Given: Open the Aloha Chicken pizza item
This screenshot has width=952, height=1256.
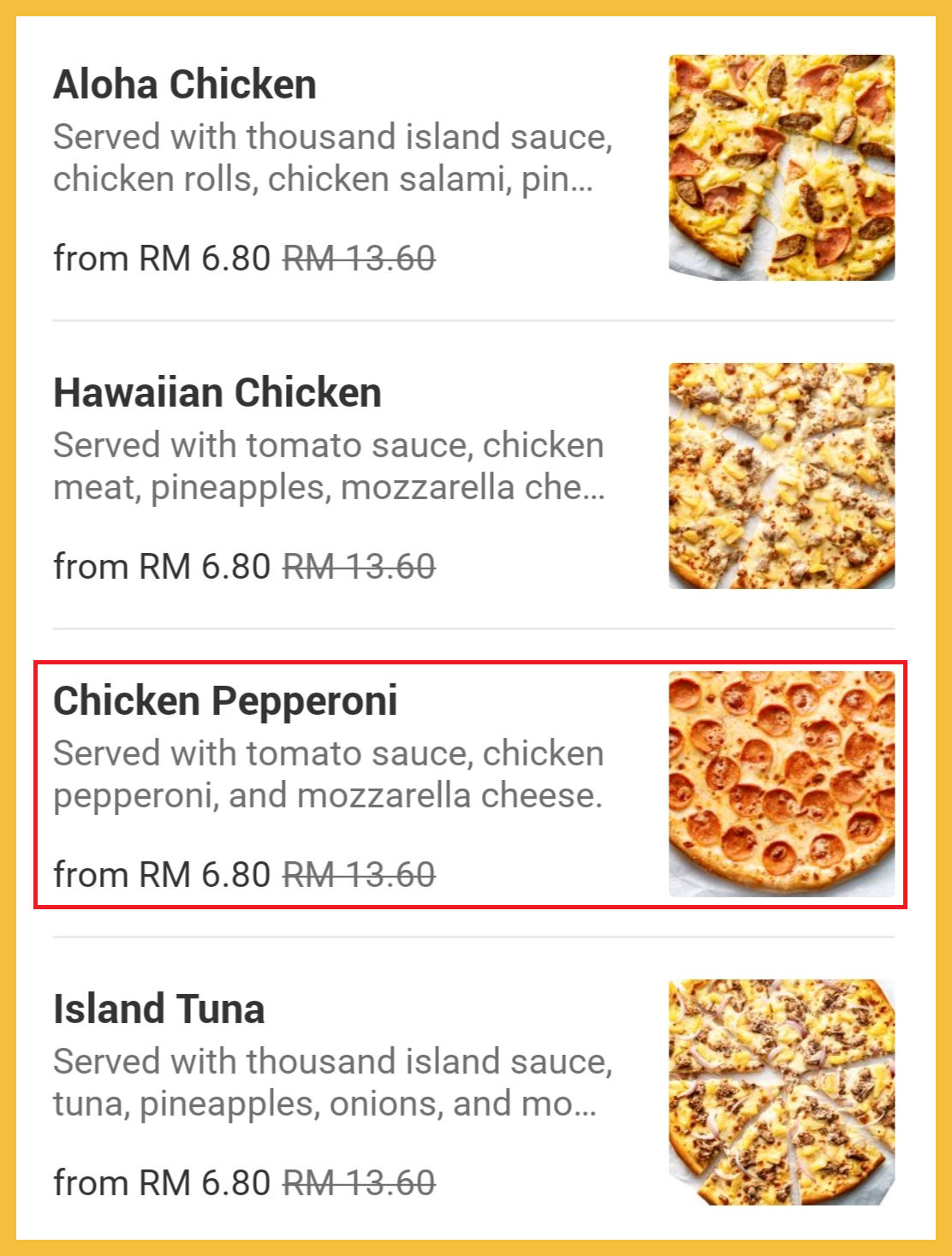Looking at the screenshot, I should tap(185, 85).
